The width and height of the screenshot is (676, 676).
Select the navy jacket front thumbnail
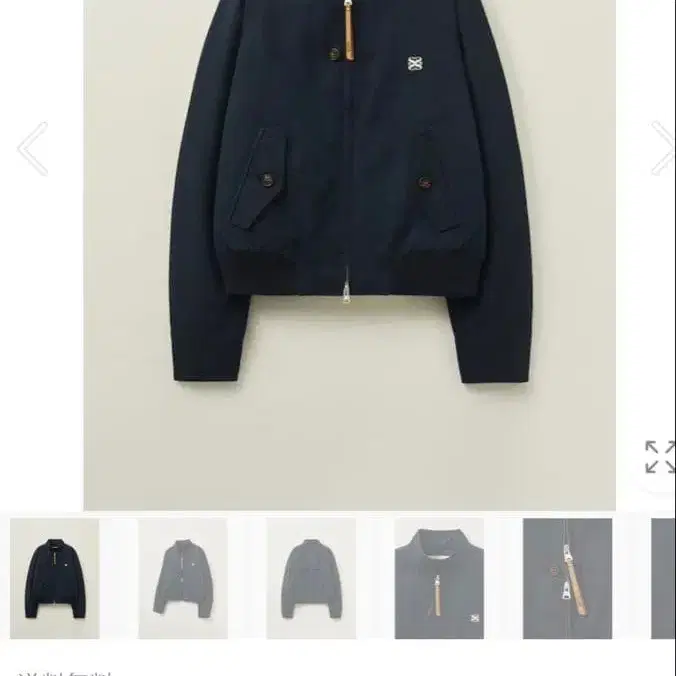[55, 578]
